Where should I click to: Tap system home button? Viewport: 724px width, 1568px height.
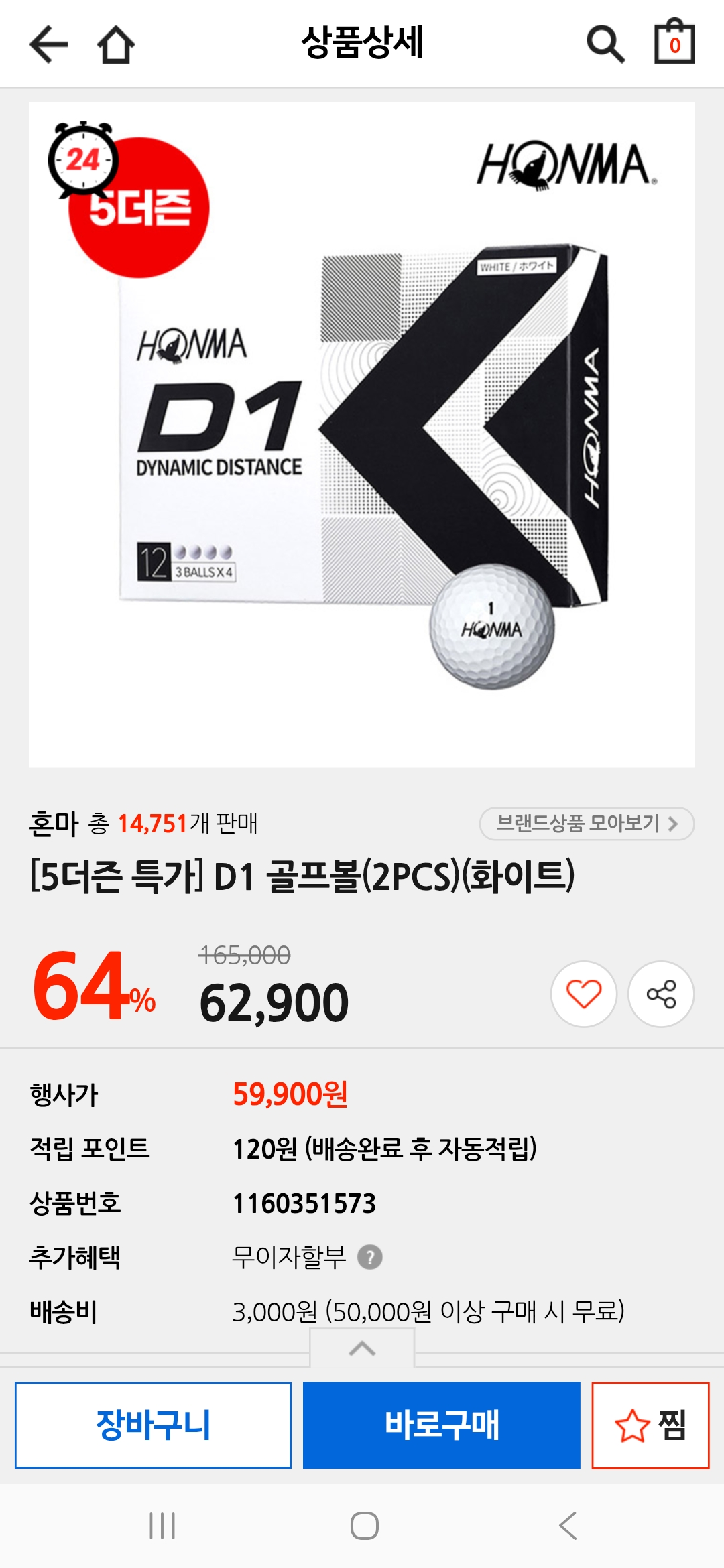coord(364,1526)
